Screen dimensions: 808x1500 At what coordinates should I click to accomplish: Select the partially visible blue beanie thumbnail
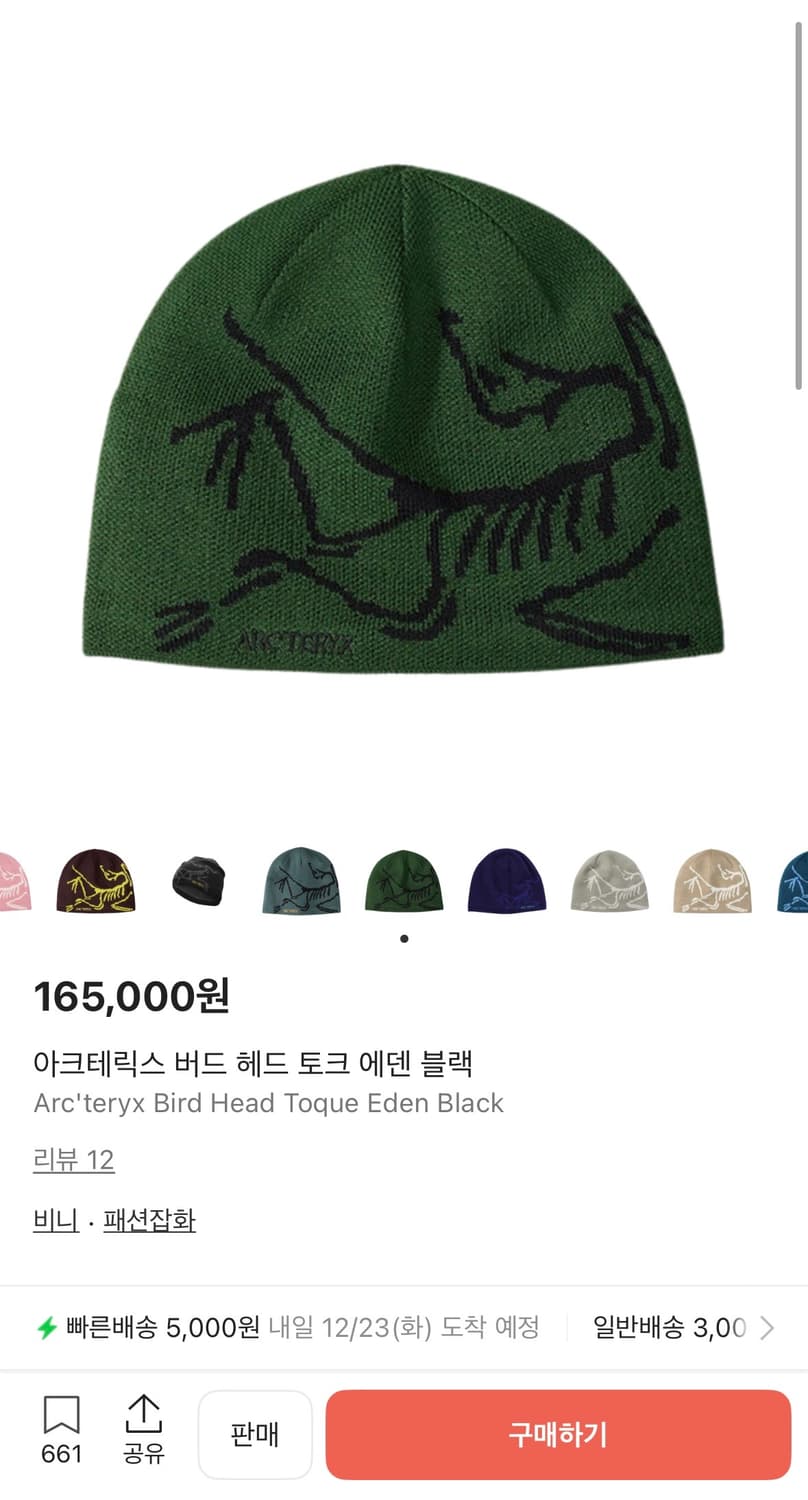point(795,880)
